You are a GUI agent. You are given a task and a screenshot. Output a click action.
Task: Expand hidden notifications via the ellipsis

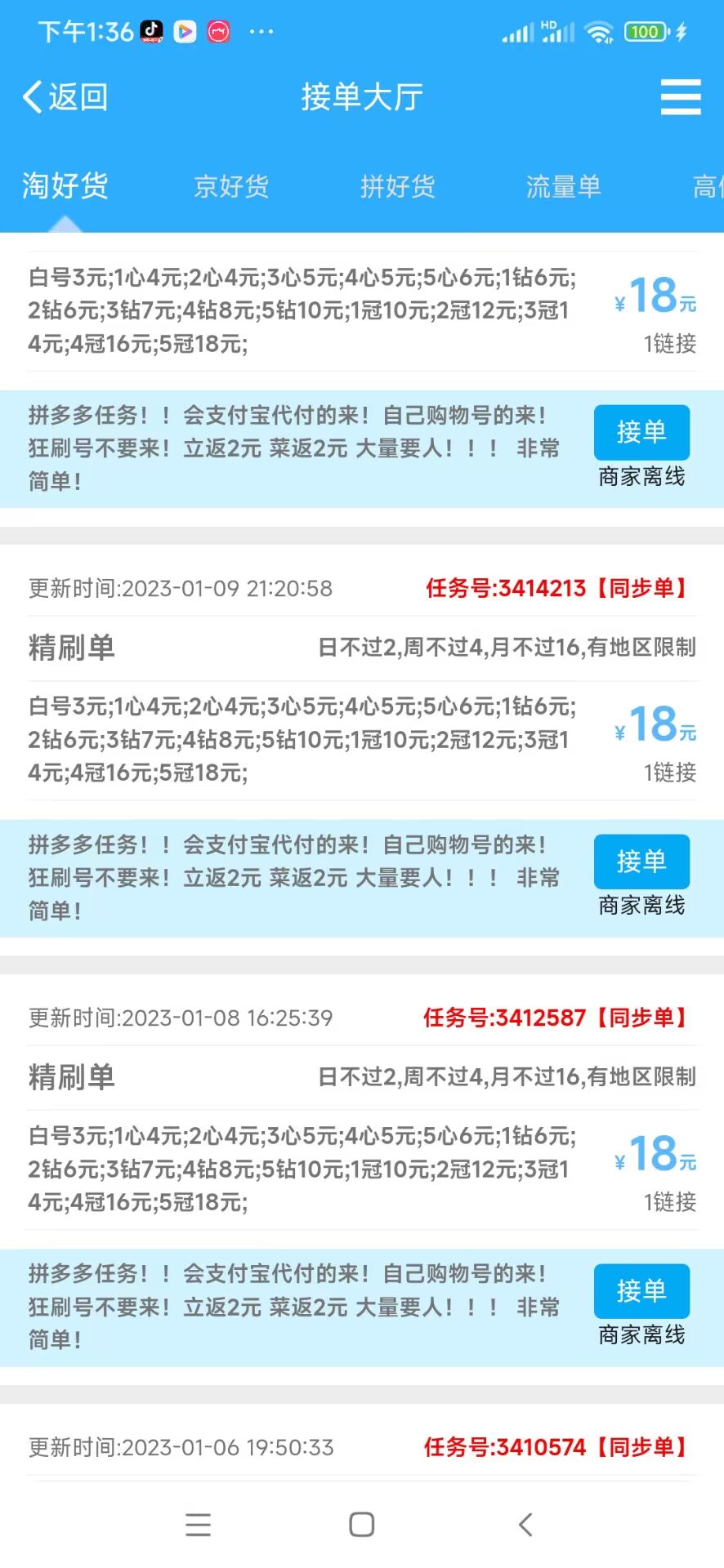(x=260, y=31)
